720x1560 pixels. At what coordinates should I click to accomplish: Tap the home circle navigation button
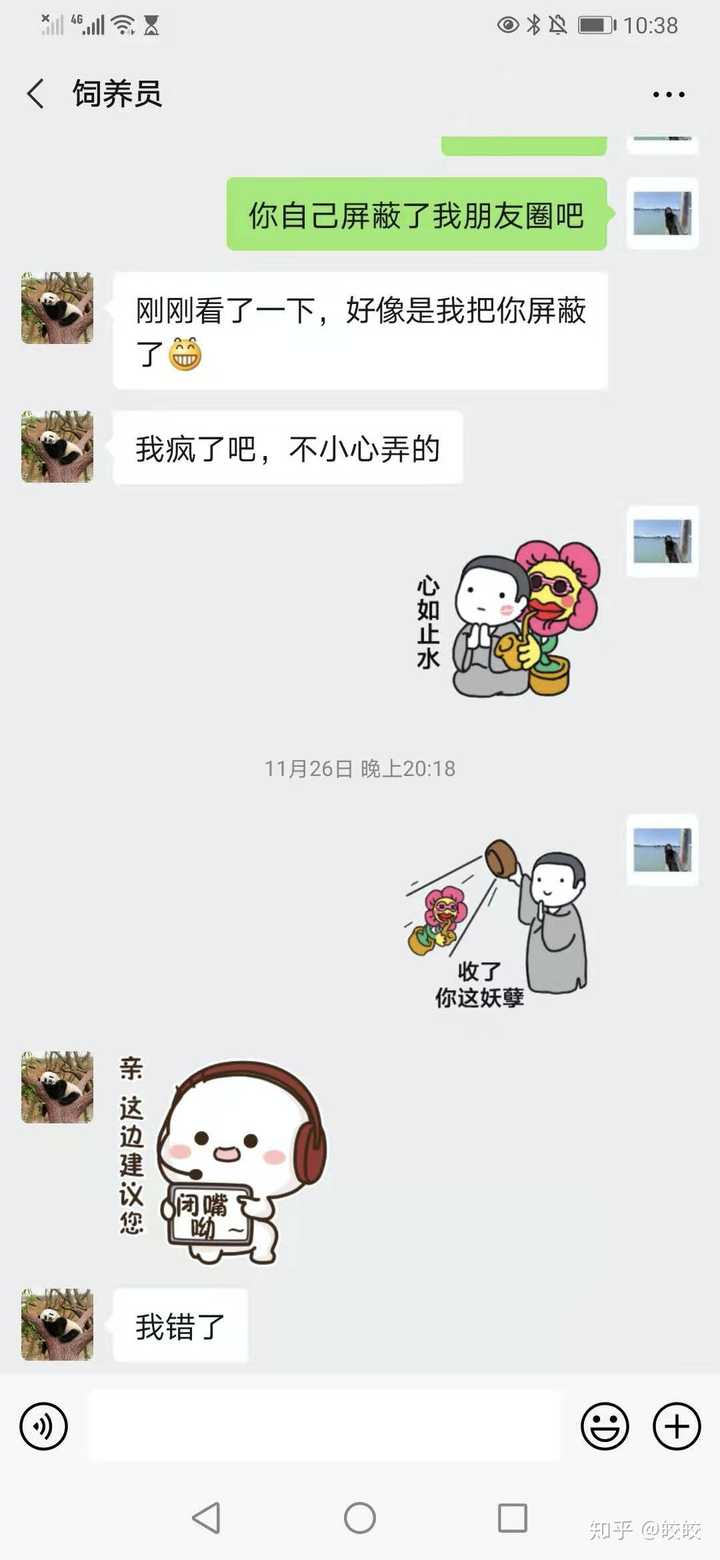[x=359, y=1517]
